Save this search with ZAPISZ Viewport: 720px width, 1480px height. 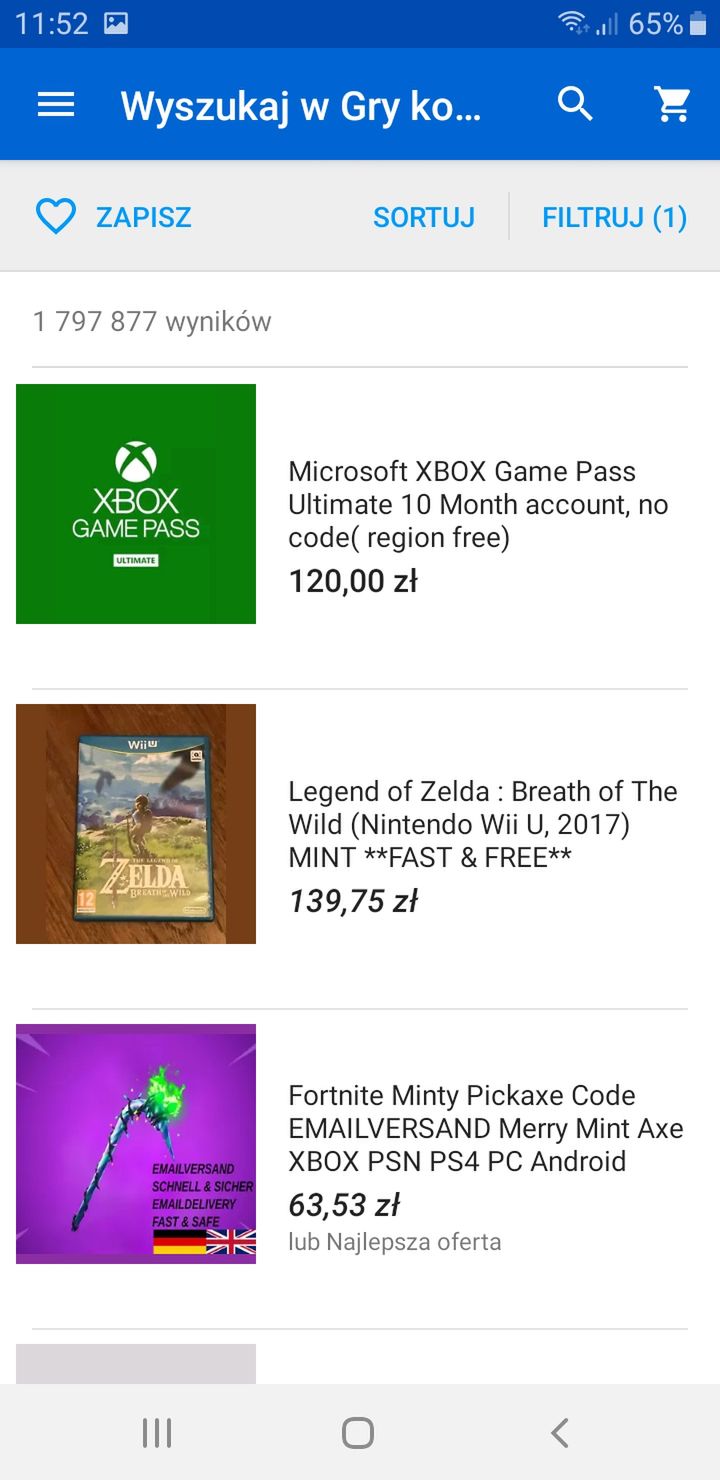click(x=113, y=217)
